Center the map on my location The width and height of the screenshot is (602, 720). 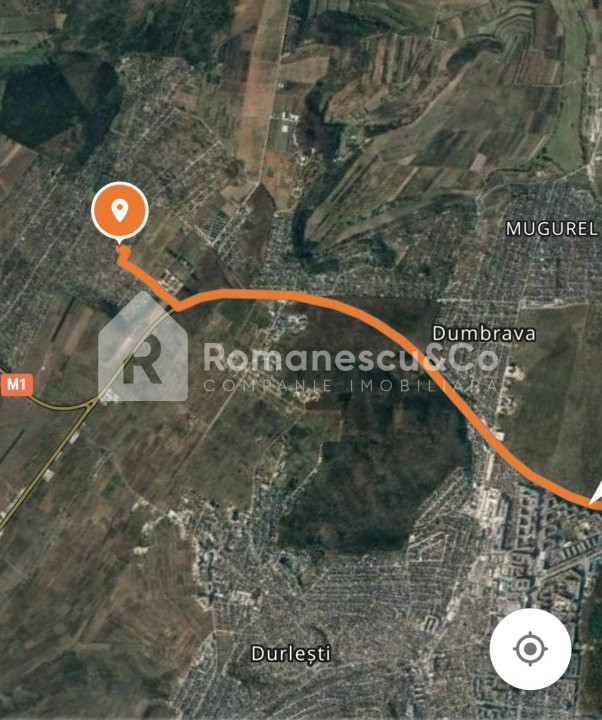pyautogui.click(x=530, y=650)
